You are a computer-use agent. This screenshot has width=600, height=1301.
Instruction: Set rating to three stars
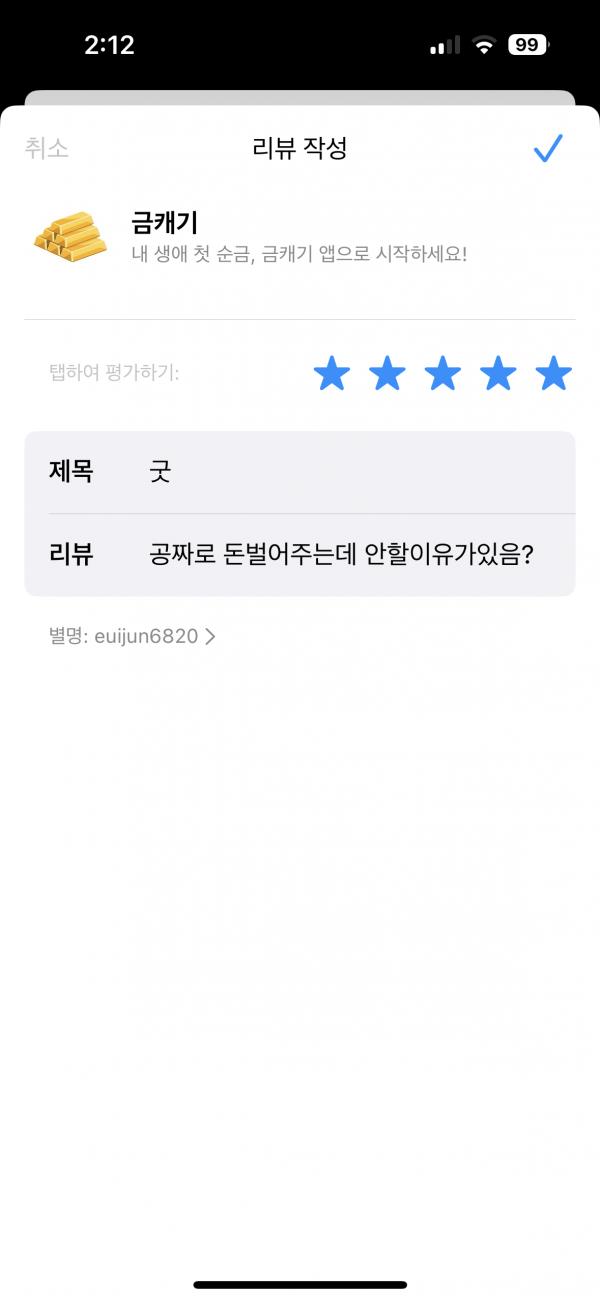(443, 374)
